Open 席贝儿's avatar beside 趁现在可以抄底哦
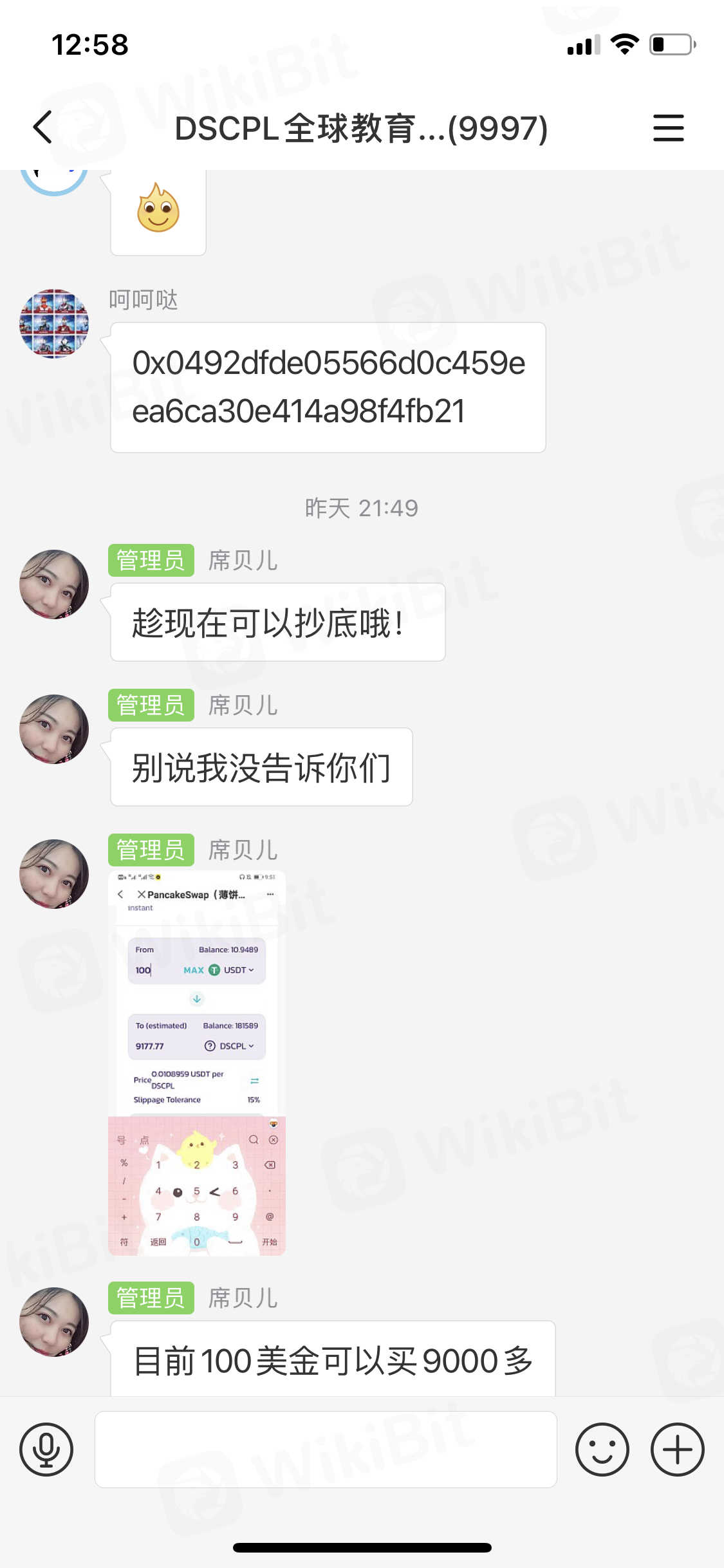 (54, 584)
